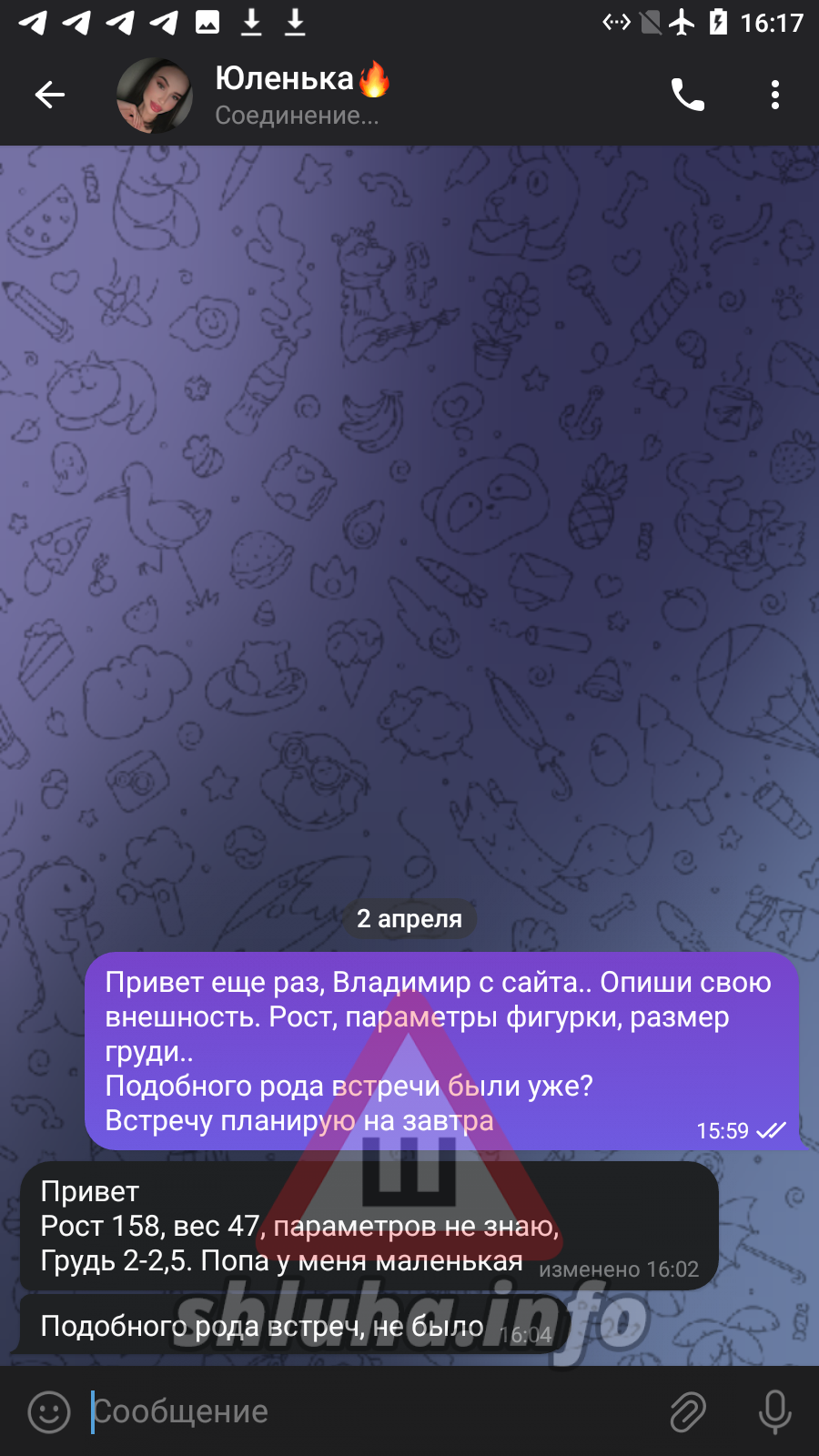Focus the Сообщение text field
This screenshot has width=819, height=1456.
pyautogui.click(x=364, y=1411)
